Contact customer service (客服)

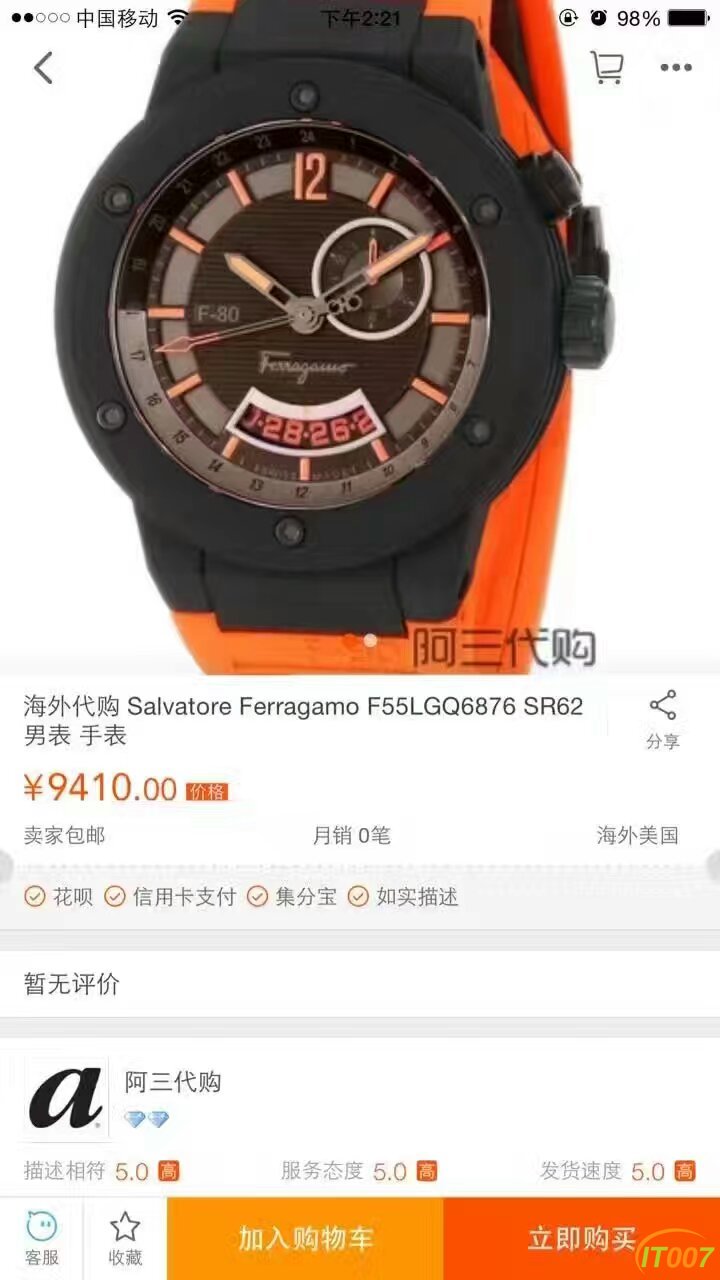point(42,1238)
